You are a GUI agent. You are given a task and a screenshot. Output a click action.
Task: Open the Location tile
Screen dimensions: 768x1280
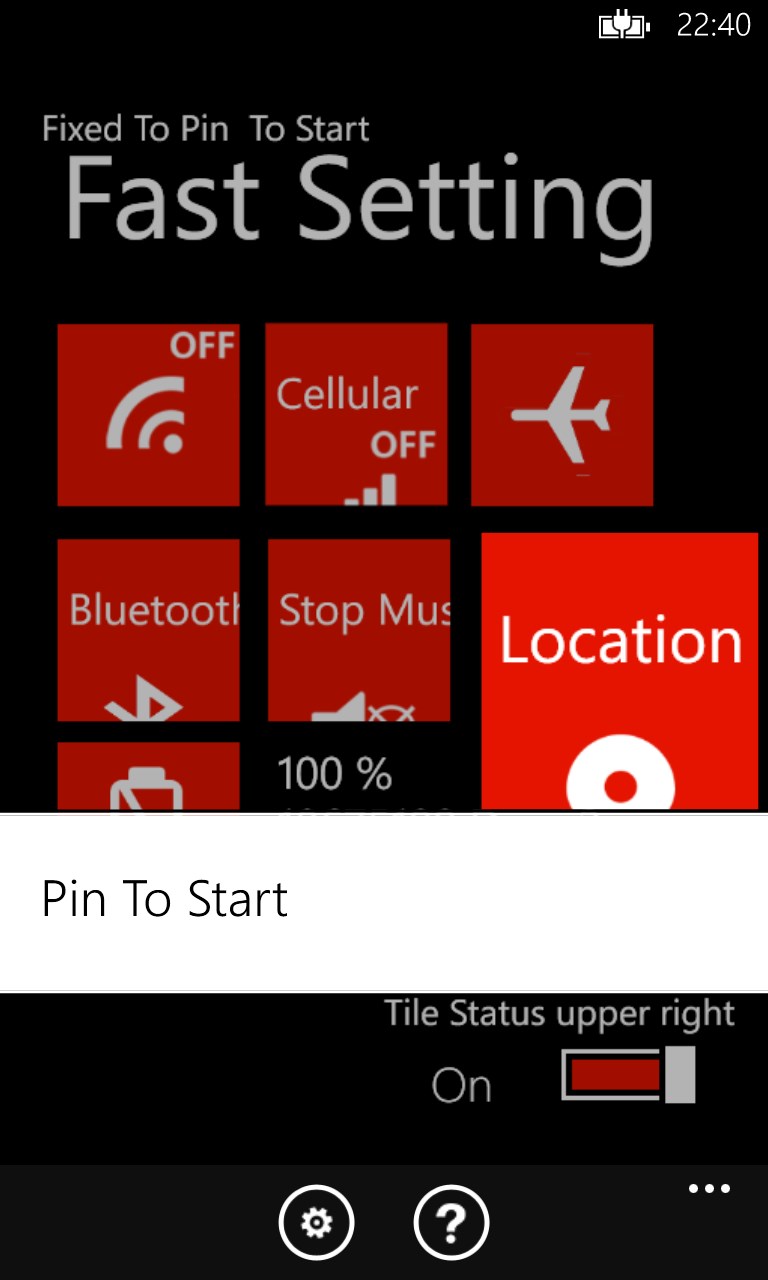click(x=619, y=670)
